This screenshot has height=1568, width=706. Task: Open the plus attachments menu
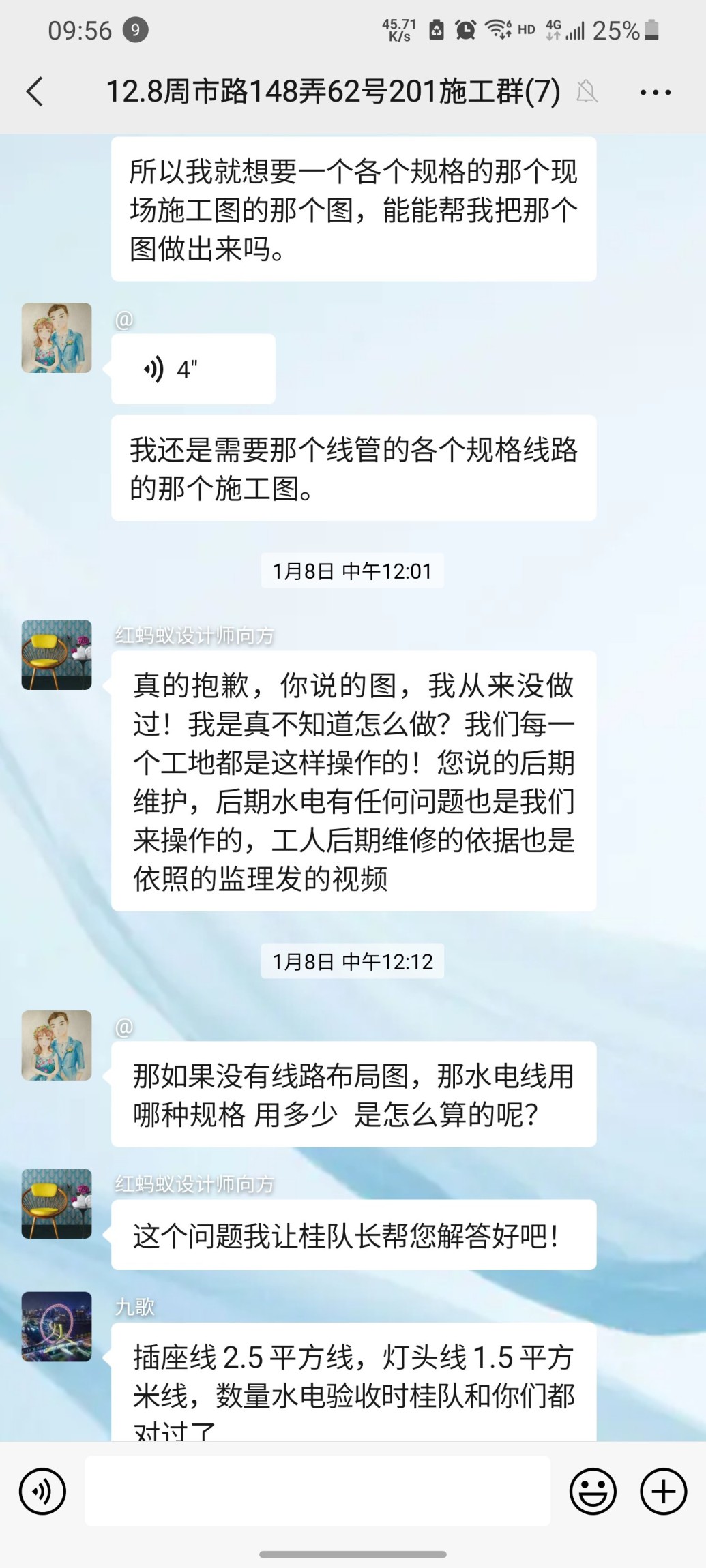[663, 1492]
